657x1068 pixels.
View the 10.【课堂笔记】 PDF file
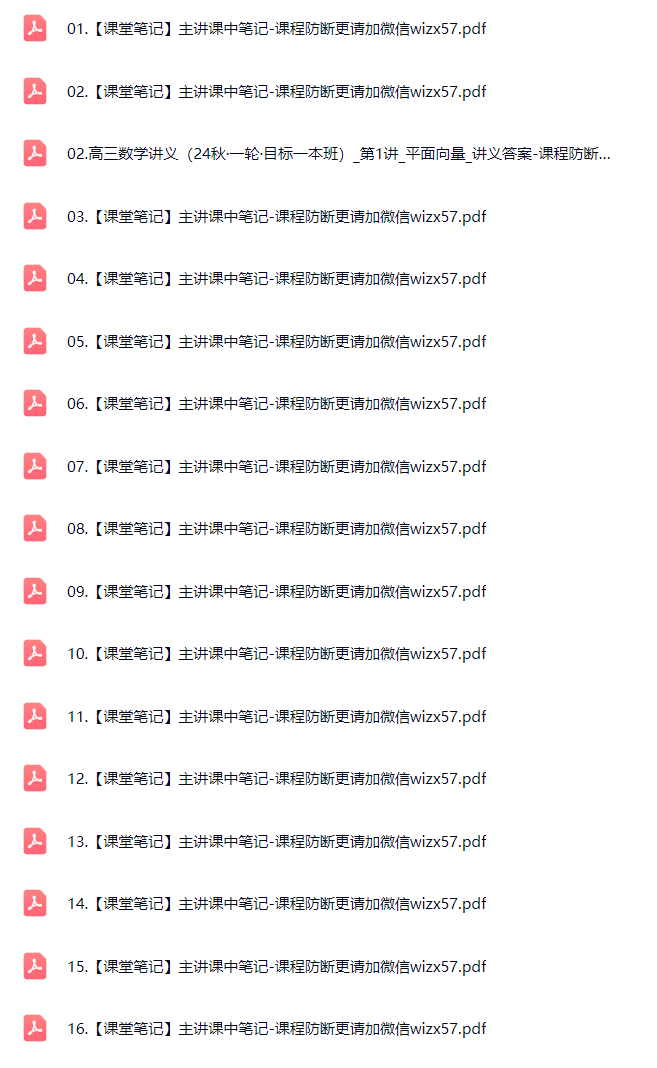click(276, 654)
